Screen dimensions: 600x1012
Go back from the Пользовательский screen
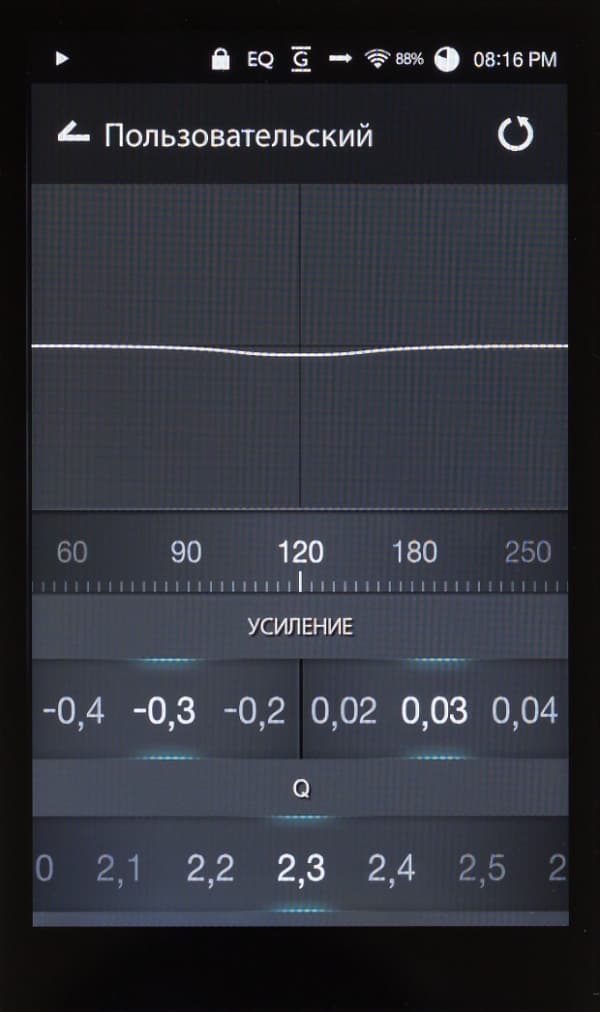coord(73,134)
